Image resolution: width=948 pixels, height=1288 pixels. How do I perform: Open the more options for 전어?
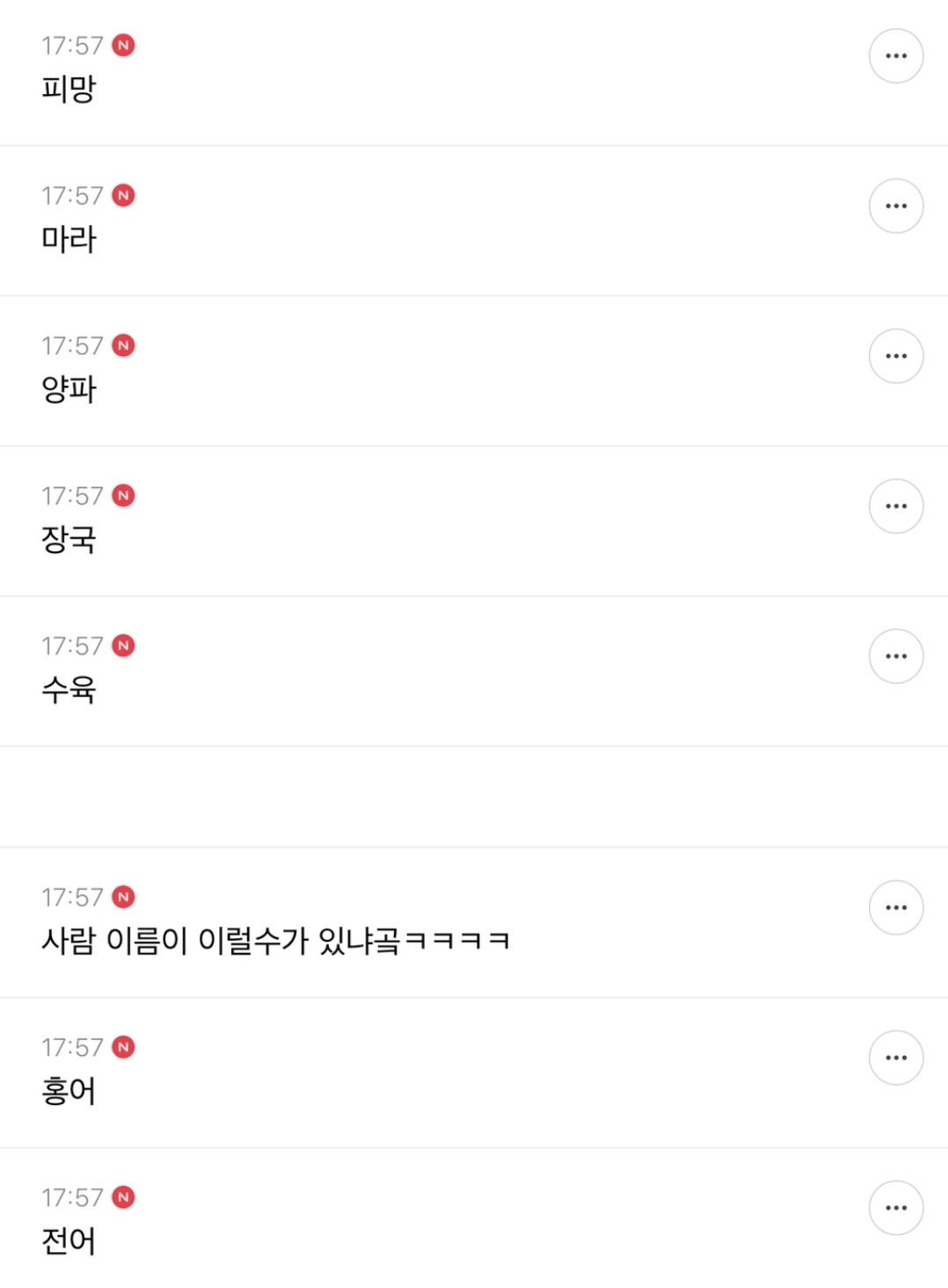click(x=895, y=1208)
